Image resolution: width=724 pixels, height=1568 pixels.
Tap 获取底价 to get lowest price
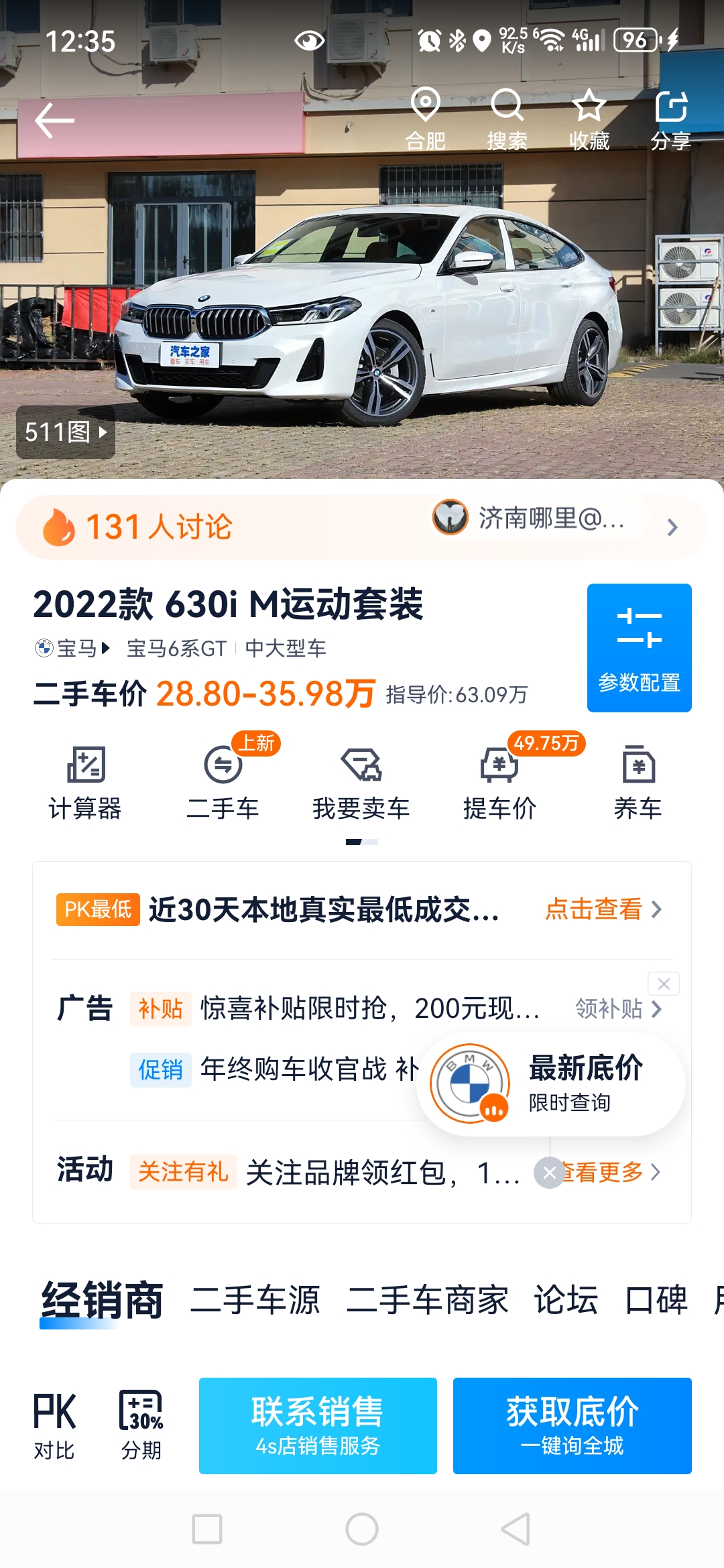[572, 1425]
